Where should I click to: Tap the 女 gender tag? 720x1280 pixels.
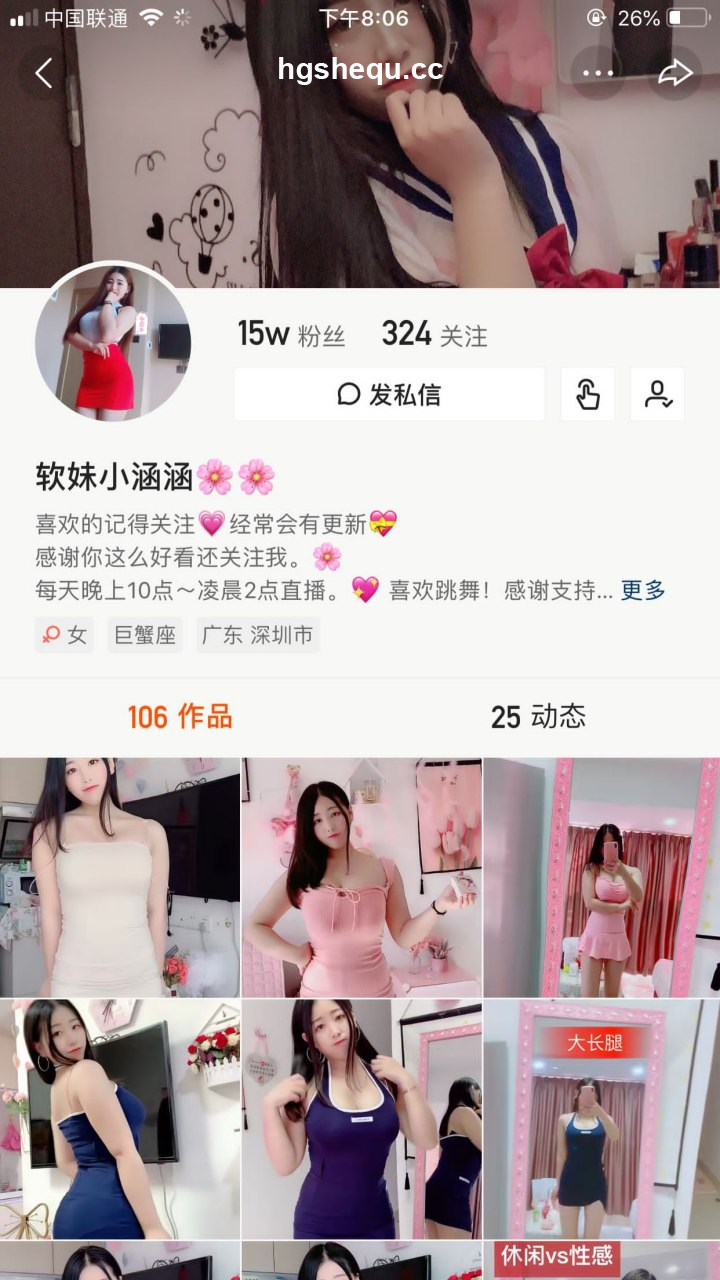[64, 634]
